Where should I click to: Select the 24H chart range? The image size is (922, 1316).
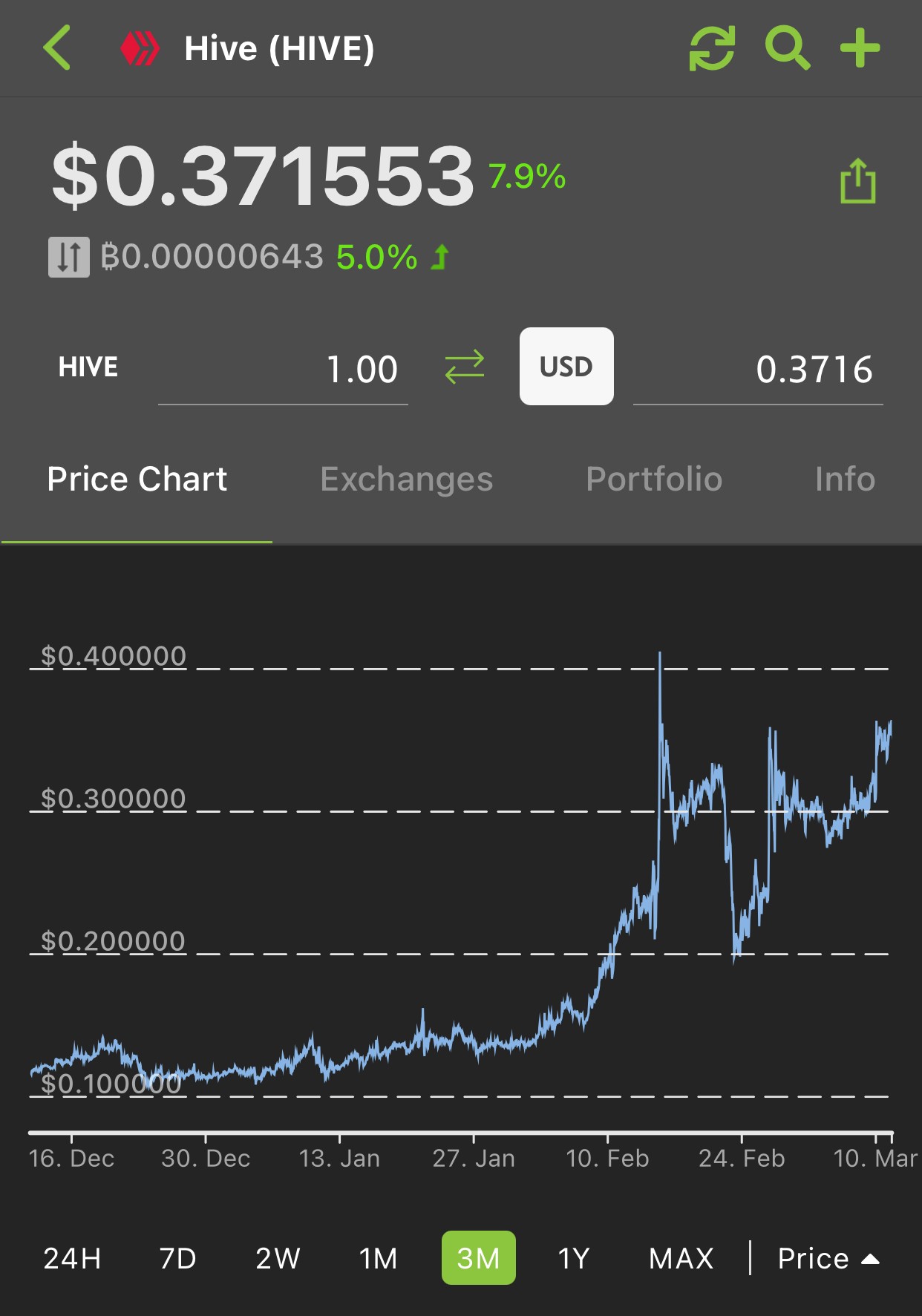coord(72,1258)
